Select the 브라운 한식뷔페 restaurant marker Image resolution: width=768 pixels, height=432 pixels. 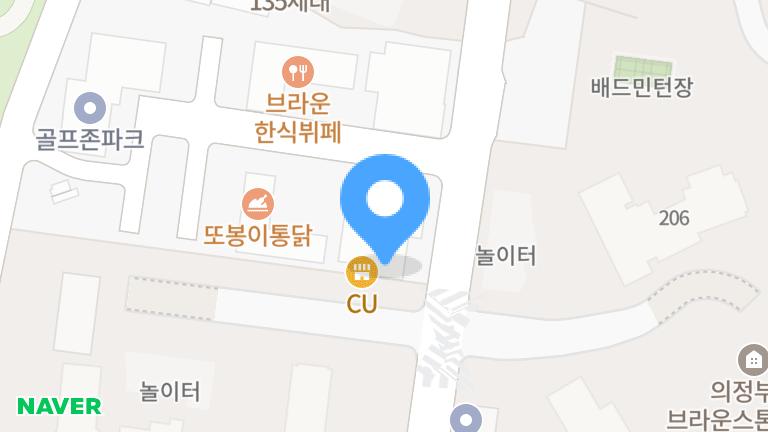(x=298, y=71)
